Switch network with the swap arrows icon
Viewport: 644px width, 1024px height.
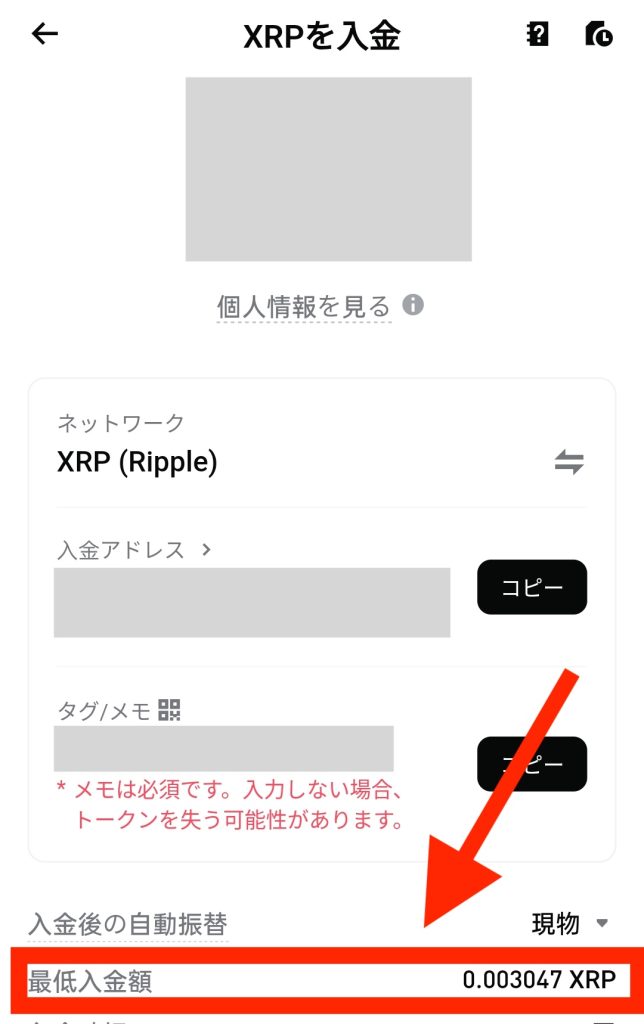point(569,462)
